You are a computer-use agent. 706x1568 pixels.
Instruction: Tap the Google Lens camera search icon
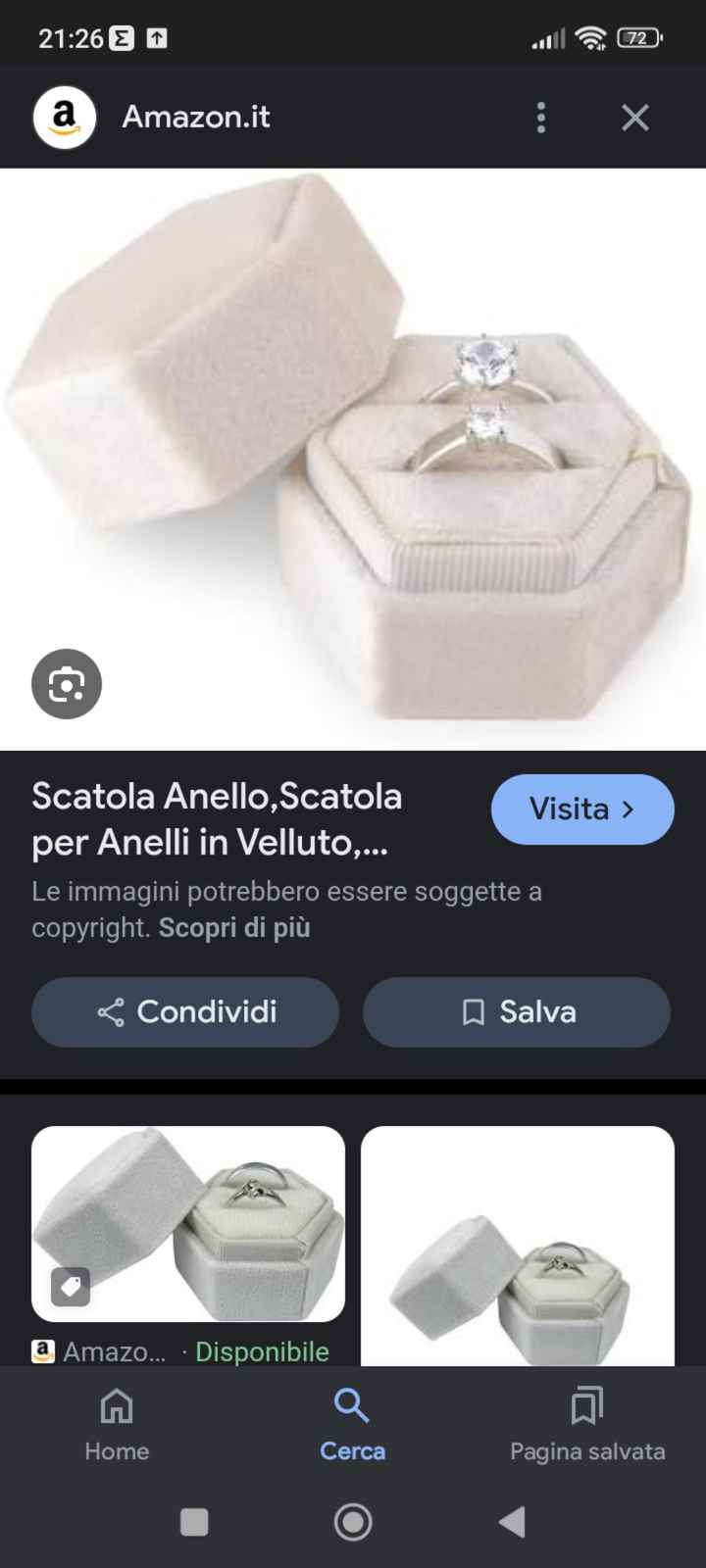[x=66, y=684]
